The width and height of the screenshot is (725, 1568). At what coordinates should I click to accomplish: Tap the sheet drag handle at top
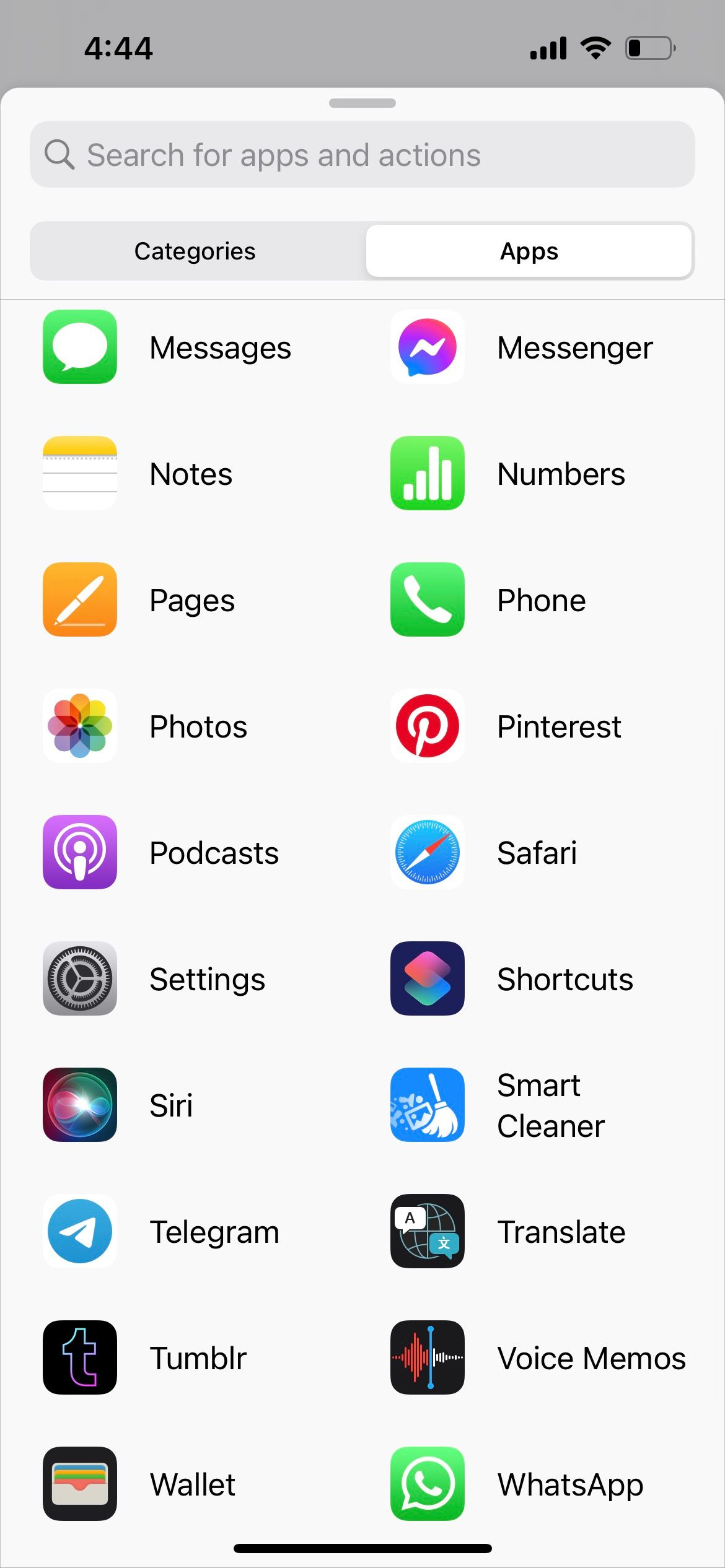(362, 103)
